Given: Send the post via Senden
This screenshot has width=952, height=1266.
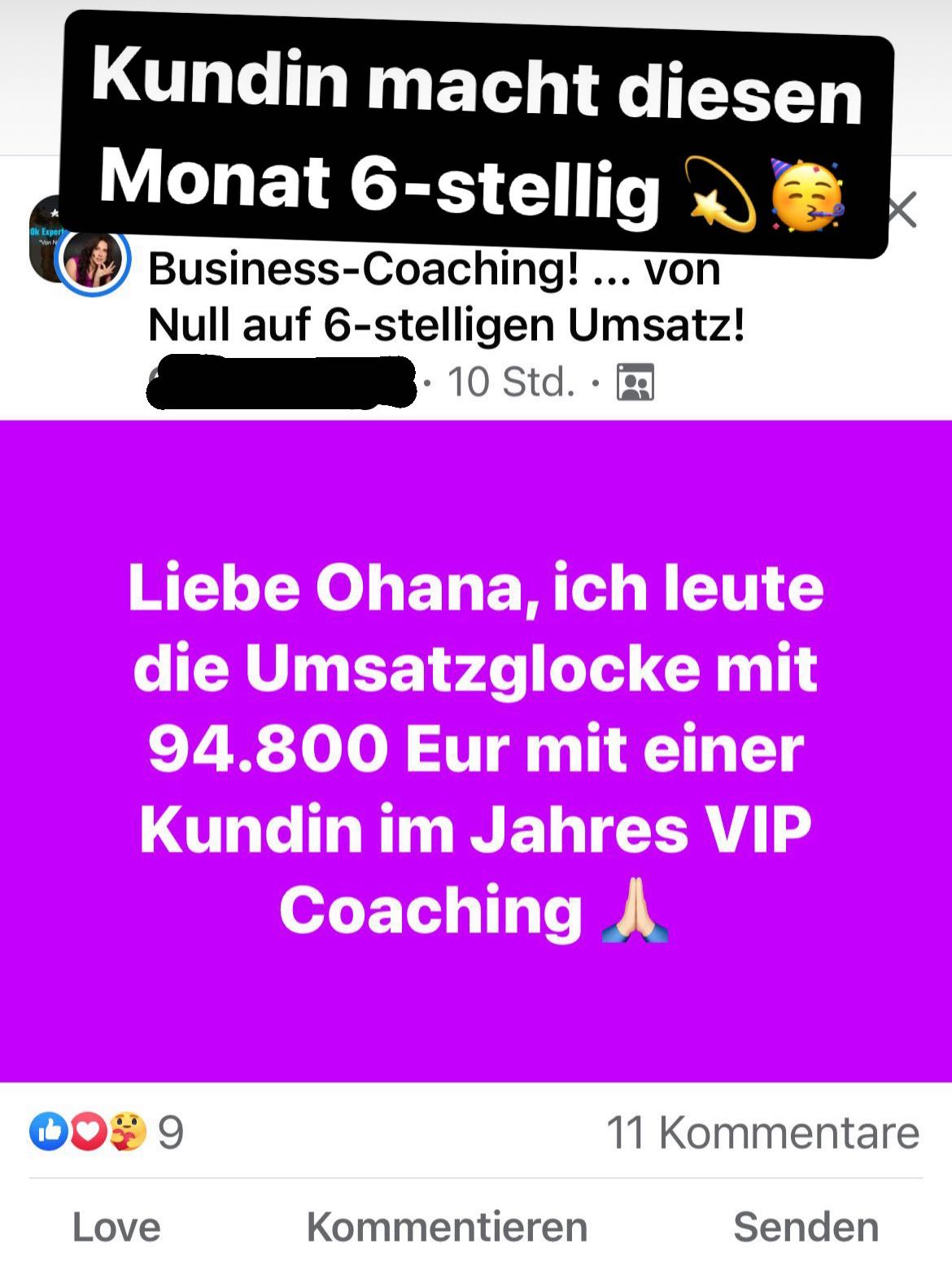Looking at the screenshot, I should pos(806,1226).
